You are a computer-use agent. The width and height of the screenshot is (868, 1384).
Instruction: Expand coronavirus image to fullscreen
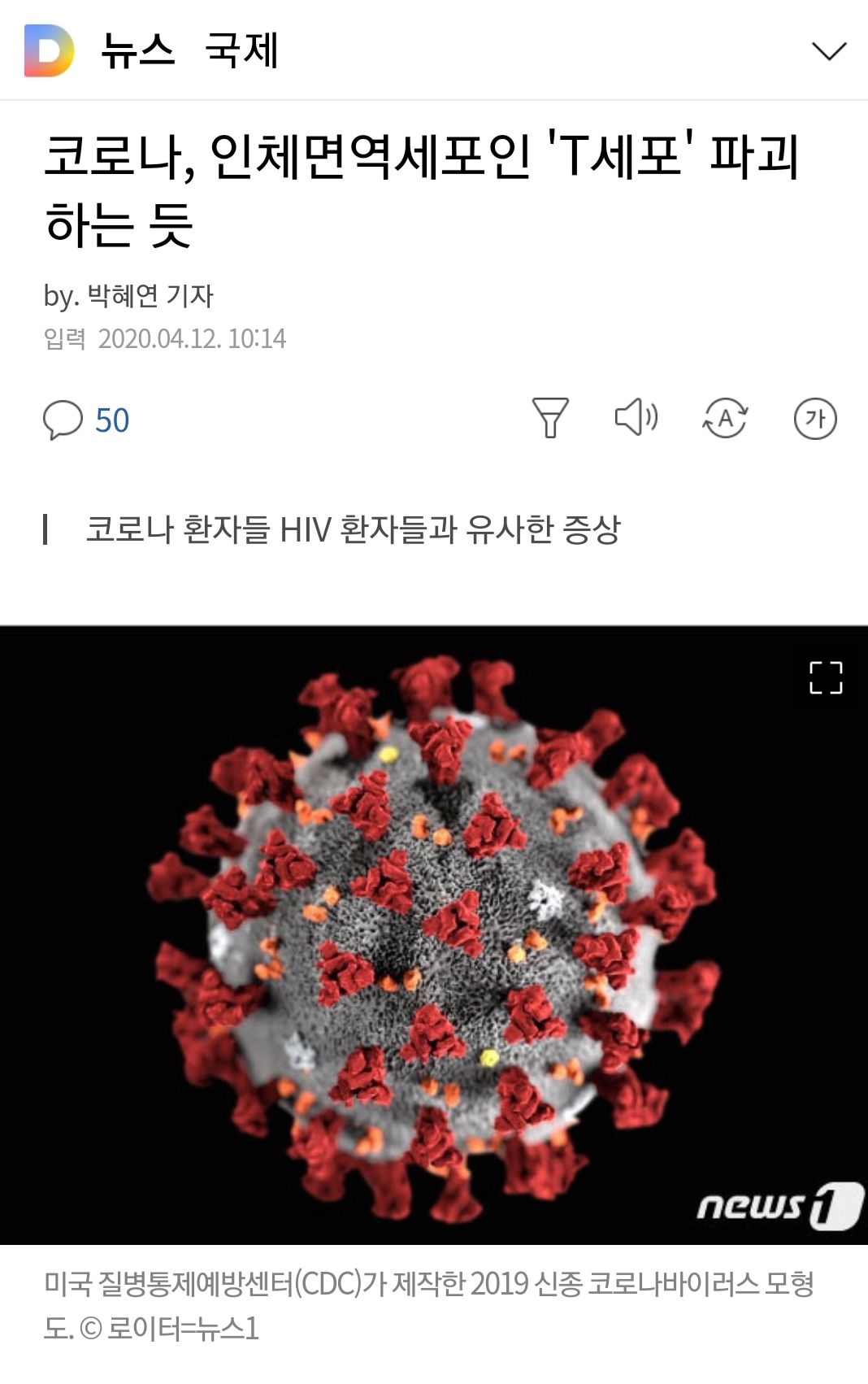826,677
